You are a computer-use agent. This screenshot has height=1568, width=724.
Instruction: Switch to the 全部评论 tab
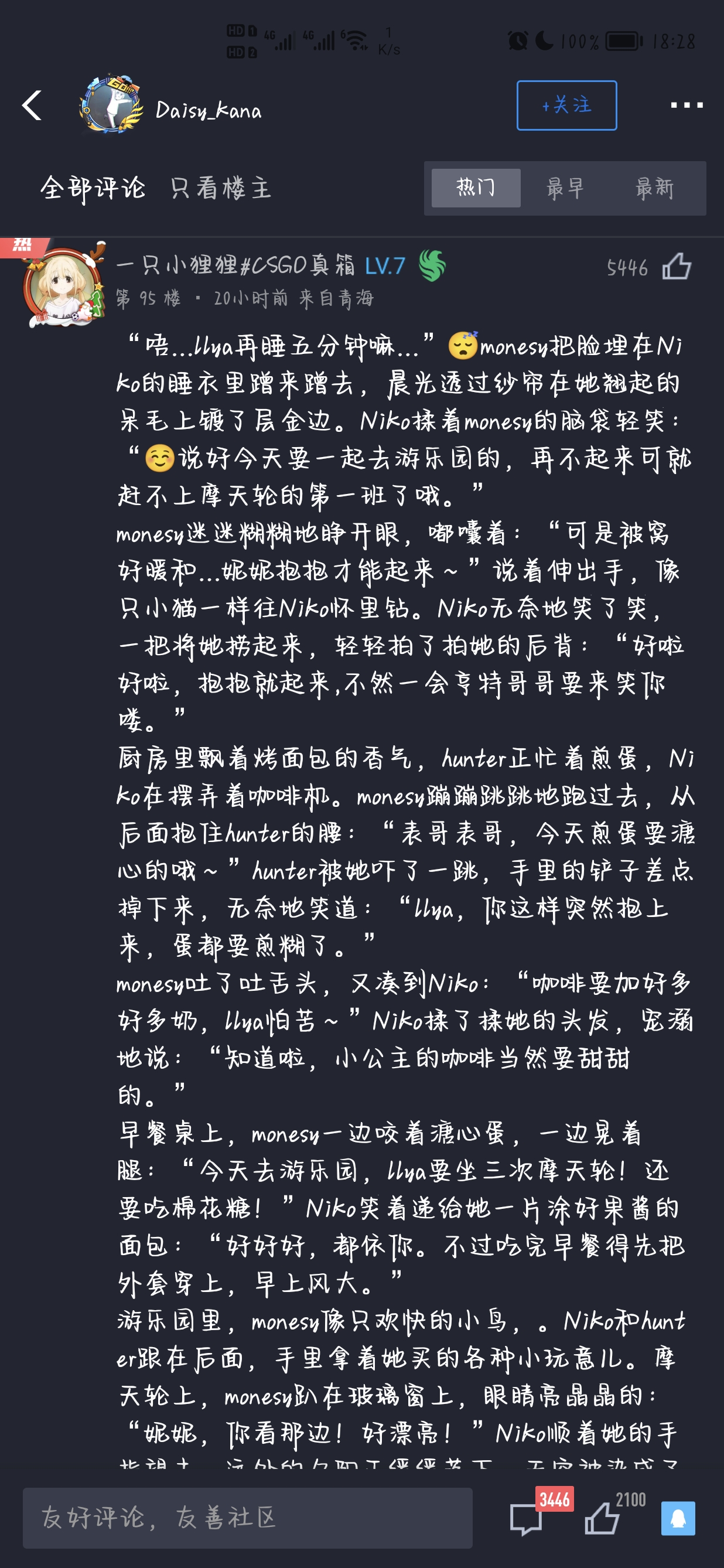[93, 188]
